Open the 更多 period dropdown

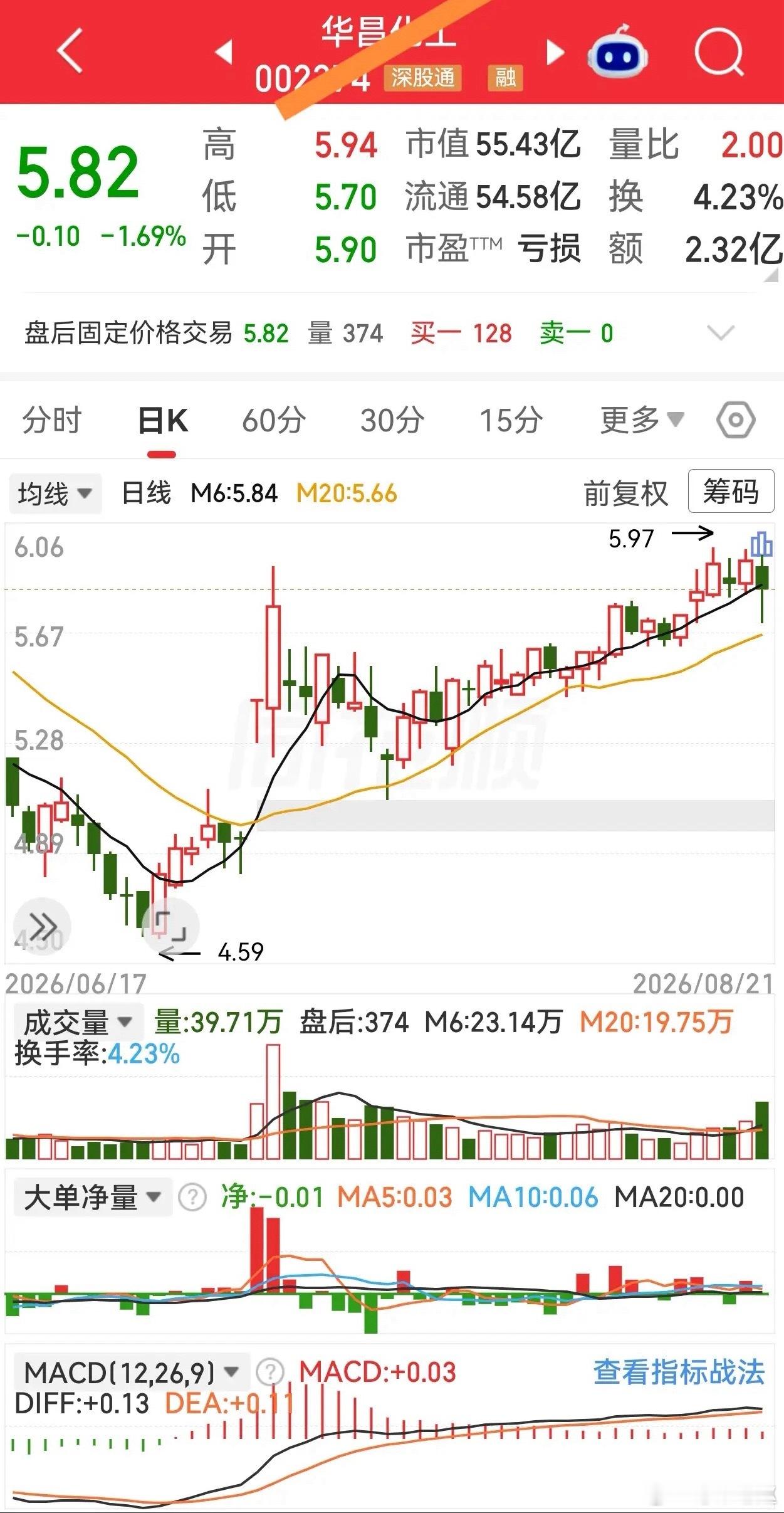(x=642, y=419)
